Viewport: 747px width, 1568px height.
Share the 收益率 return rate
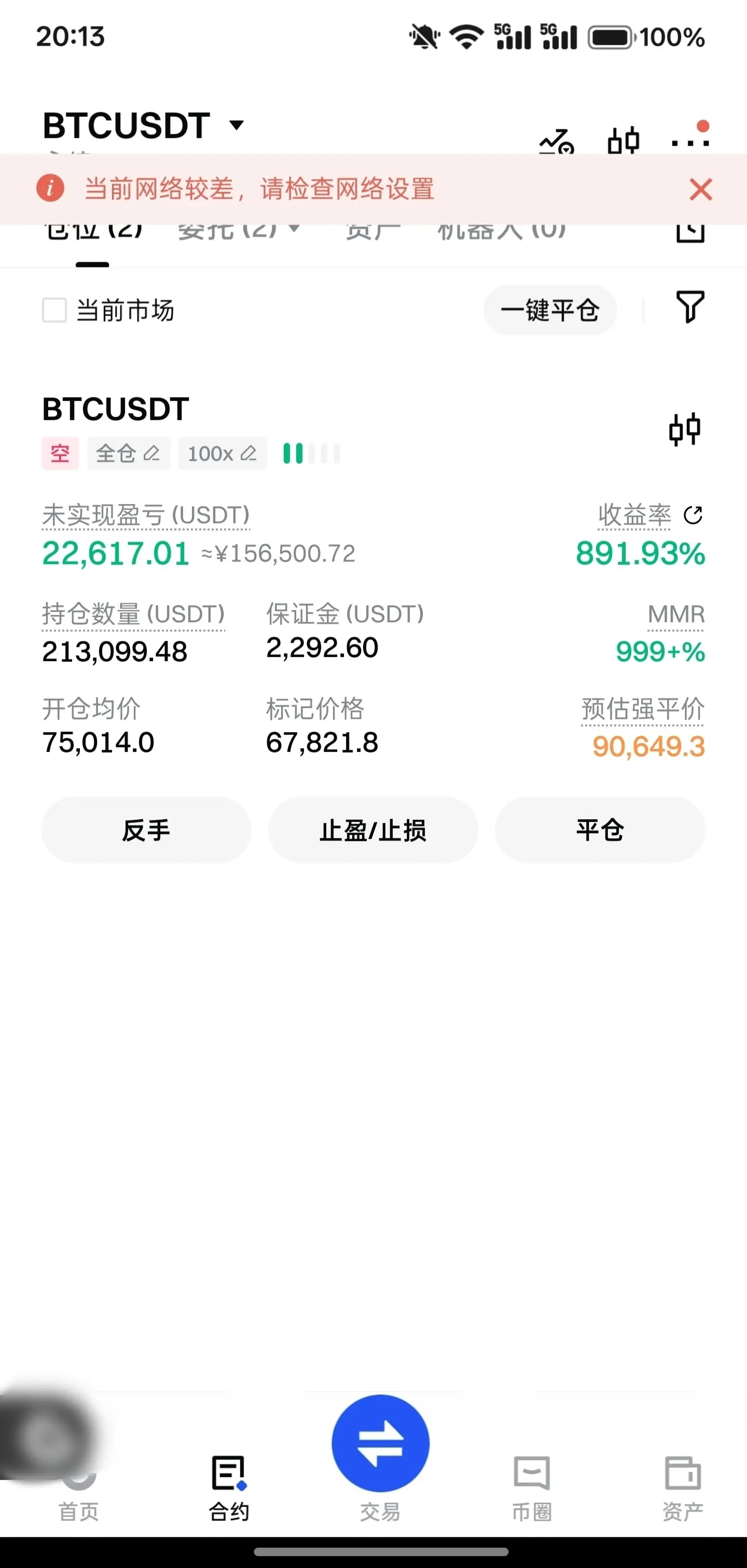pos(693,515)
